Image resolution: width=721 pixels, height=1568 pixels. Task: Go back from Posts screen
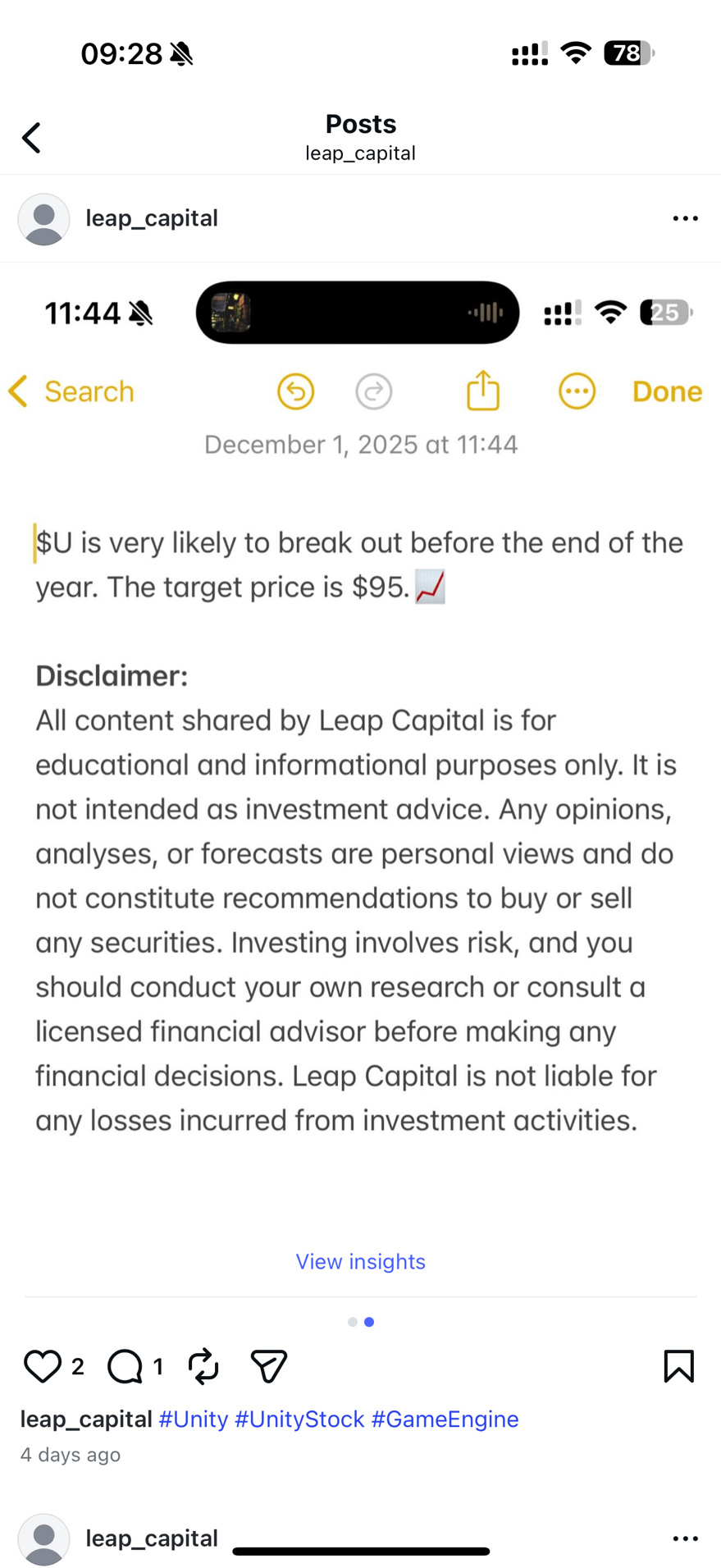point(31,138)
